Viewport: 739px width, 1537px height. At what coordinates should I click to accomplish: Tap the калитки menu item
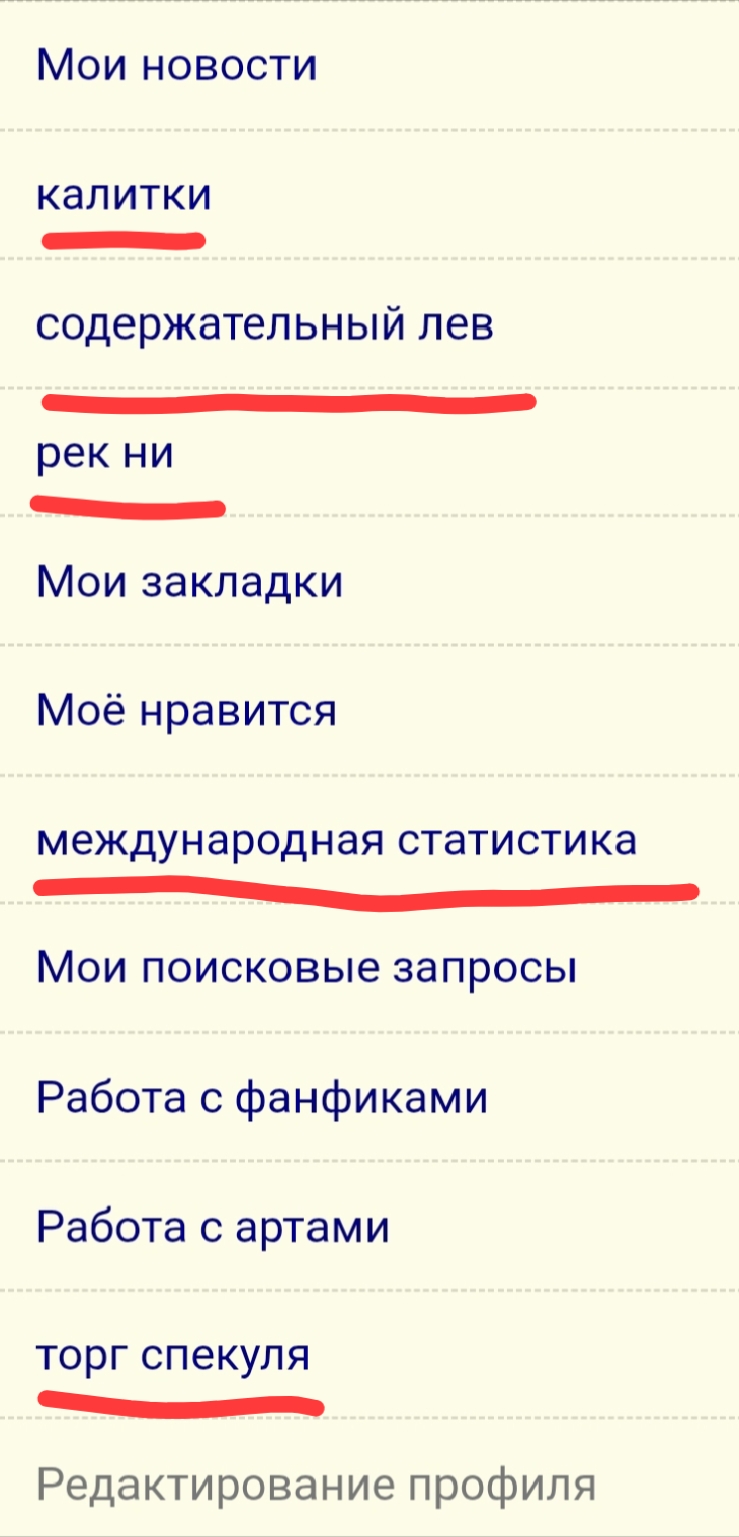coord(124,195)
